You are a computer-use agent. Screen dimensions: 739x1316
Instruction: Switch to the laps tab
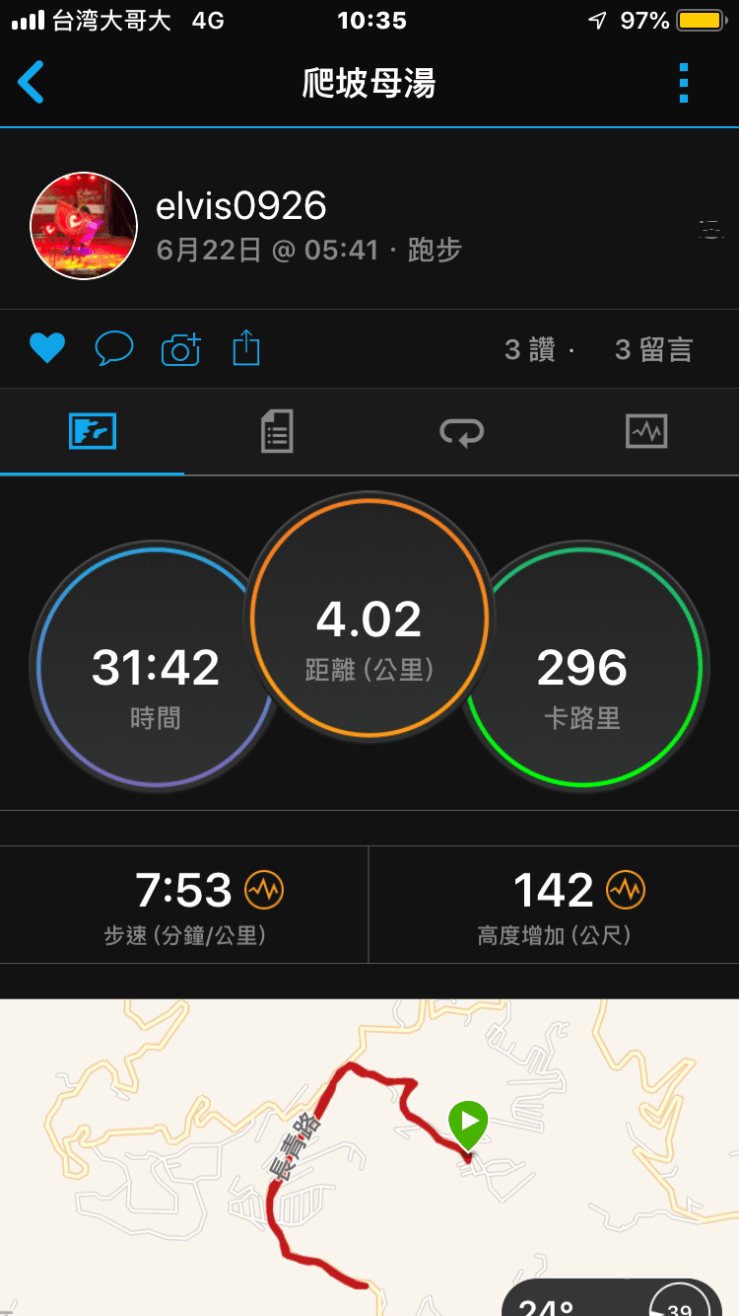point(461,432)
